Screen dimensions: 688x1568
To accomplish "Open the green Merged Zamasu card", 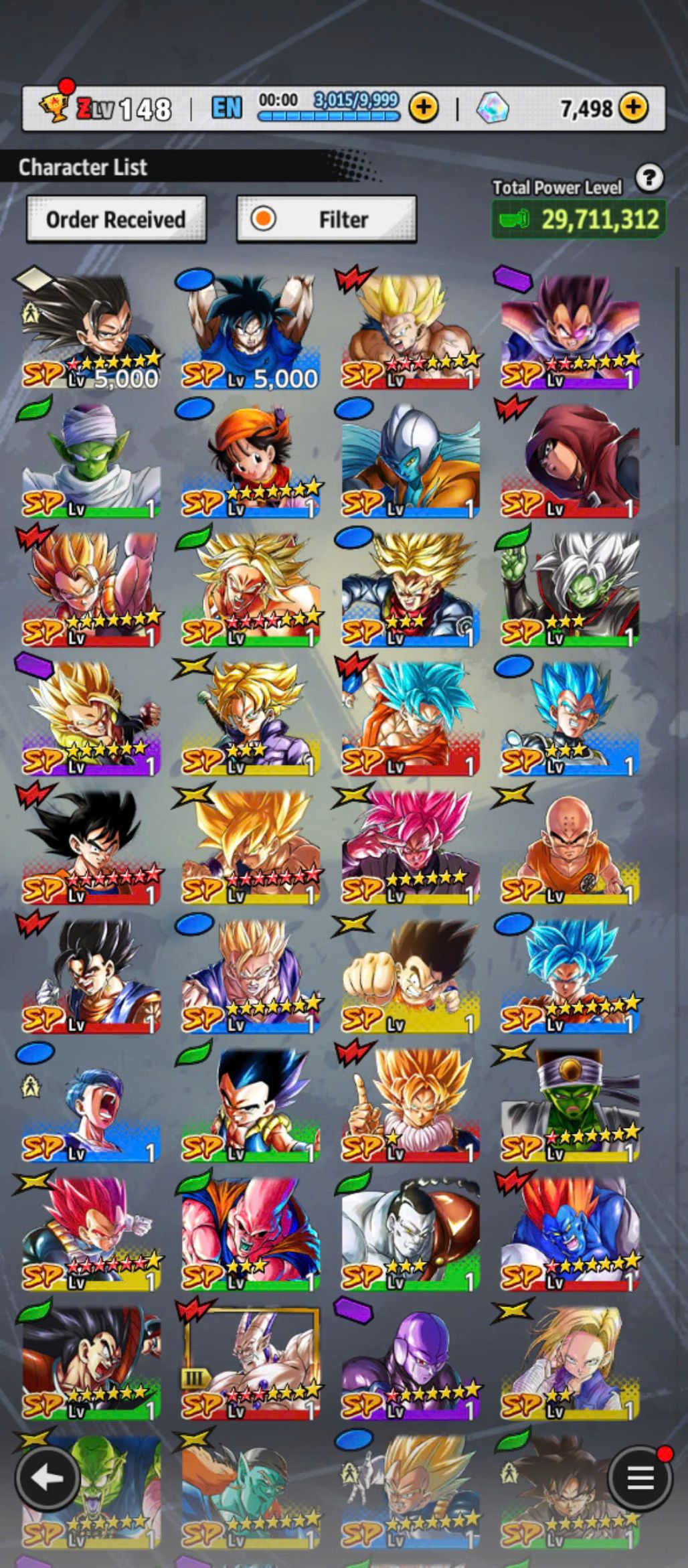I will (x=570, y=589).
